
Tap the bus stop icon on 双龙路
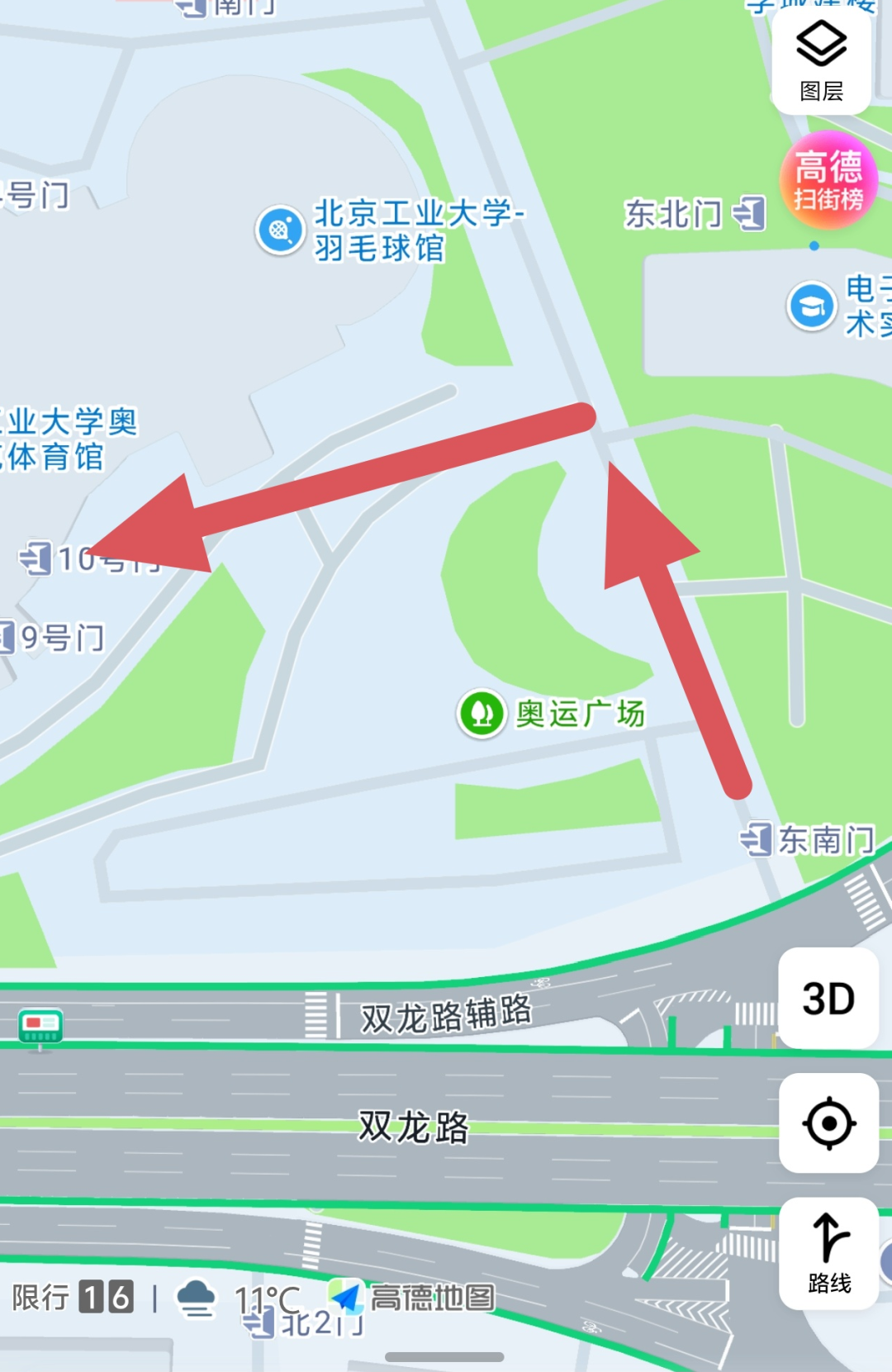click(40, 1024)
